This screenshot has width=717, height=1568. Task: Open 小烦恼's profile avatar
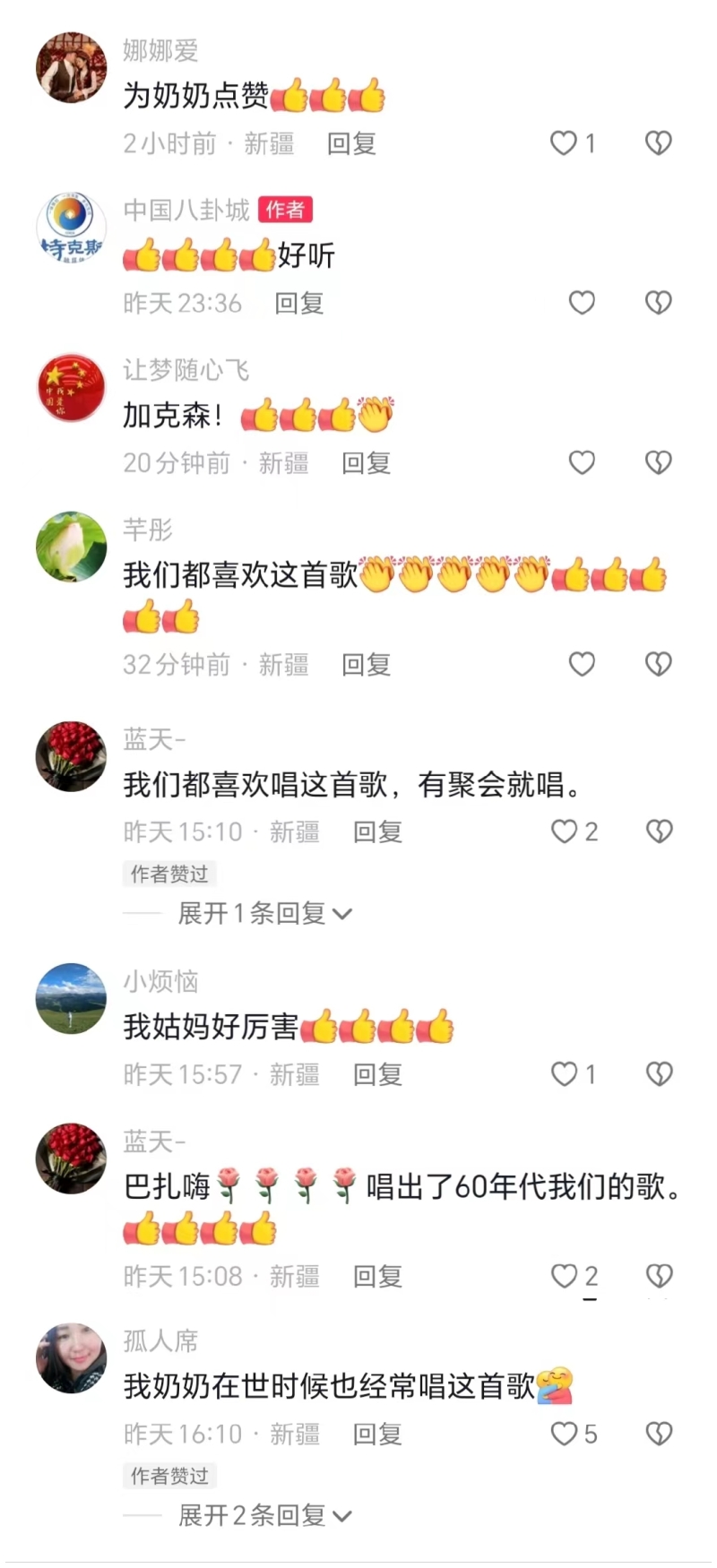tap(71, 998)
